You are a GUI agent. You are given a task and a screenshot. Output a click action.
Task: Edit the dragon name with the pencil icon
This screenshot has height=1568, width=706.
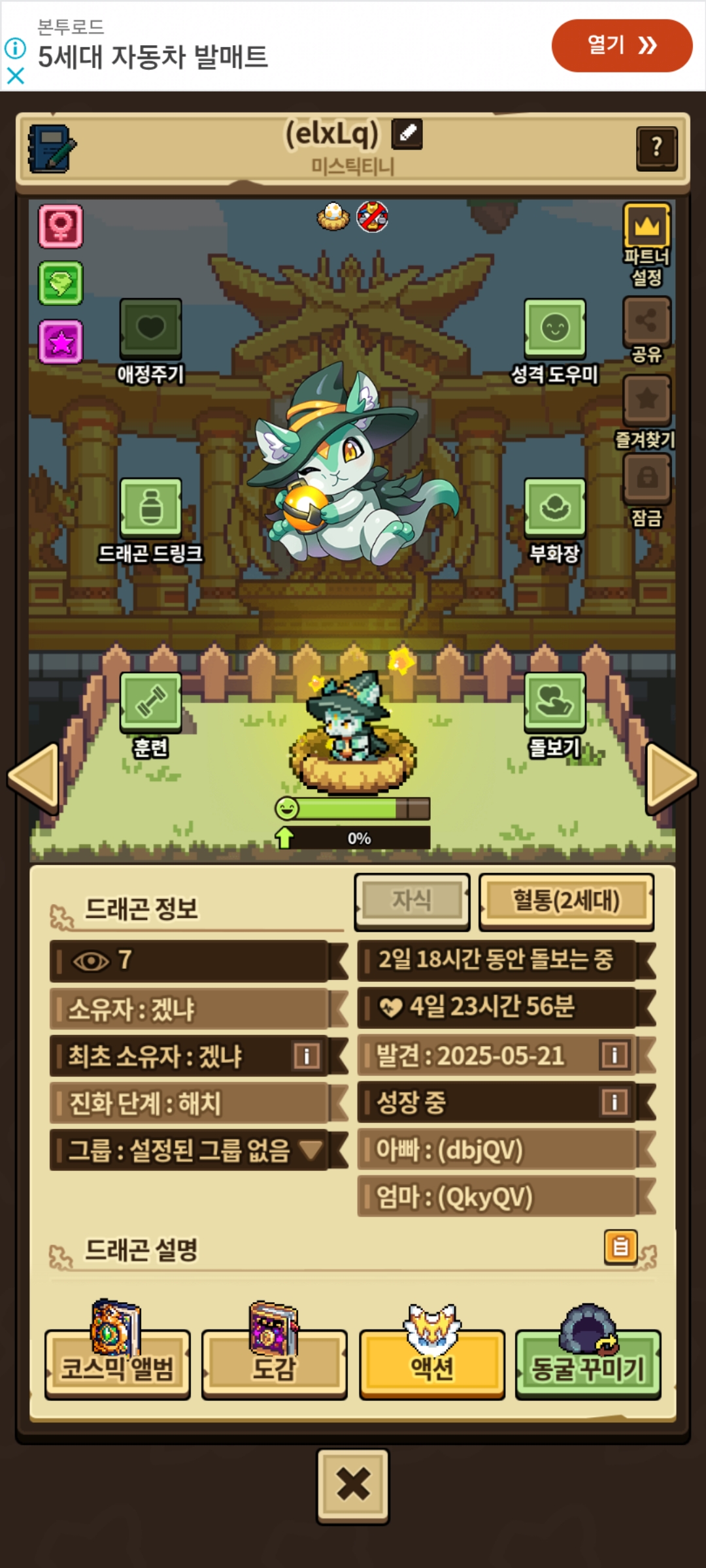tap(407, 134)
